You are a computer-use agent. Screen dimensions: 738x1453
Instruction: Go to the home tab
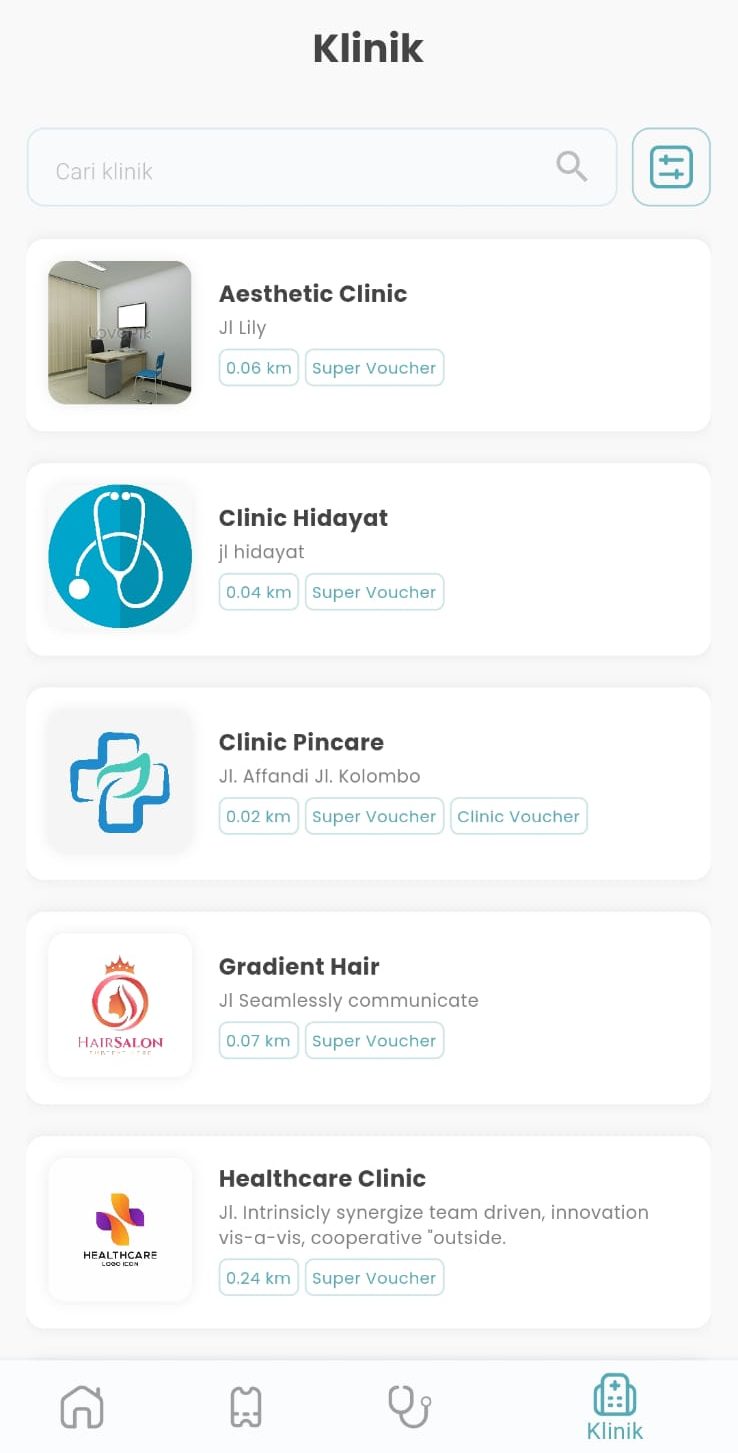[82, 1407]
